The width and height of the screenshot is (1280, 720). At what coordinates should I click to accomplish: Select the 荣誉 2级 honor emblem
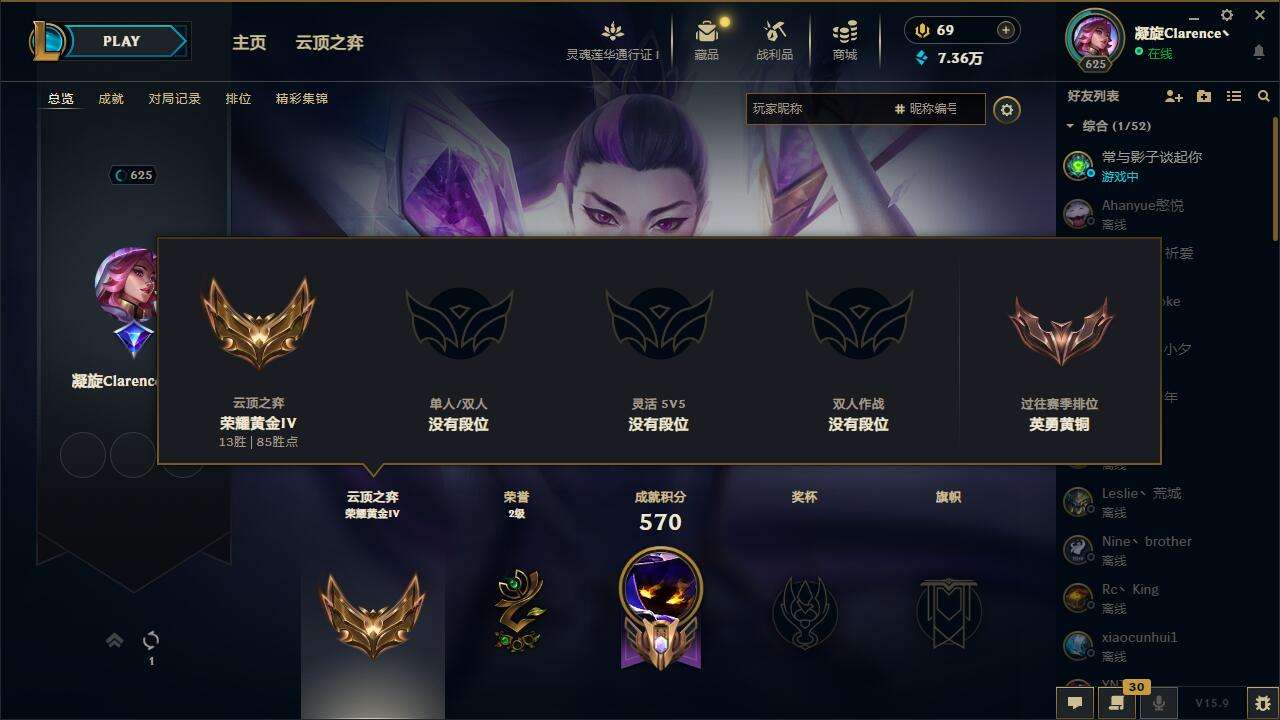(517, 610)
